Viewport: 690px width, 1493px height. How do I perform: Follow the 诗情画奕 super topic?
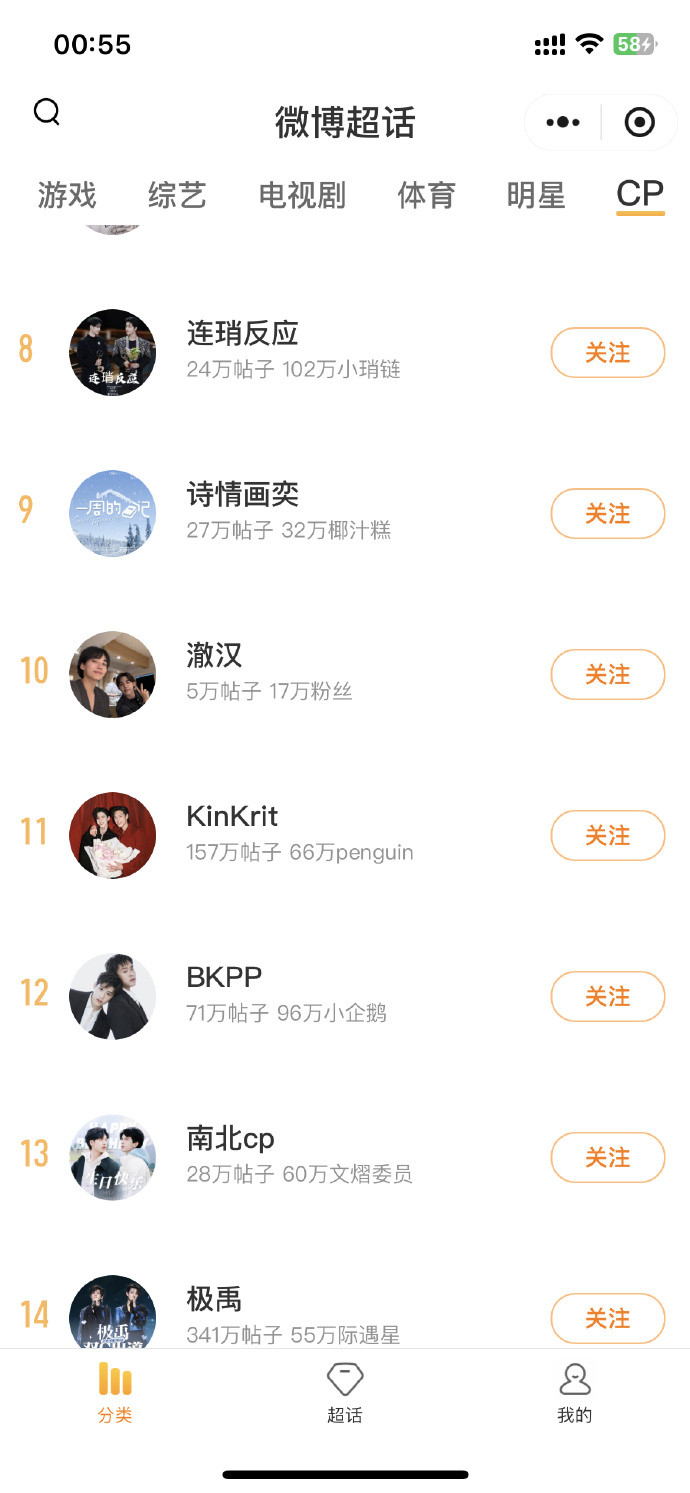(x=608, y=513)
